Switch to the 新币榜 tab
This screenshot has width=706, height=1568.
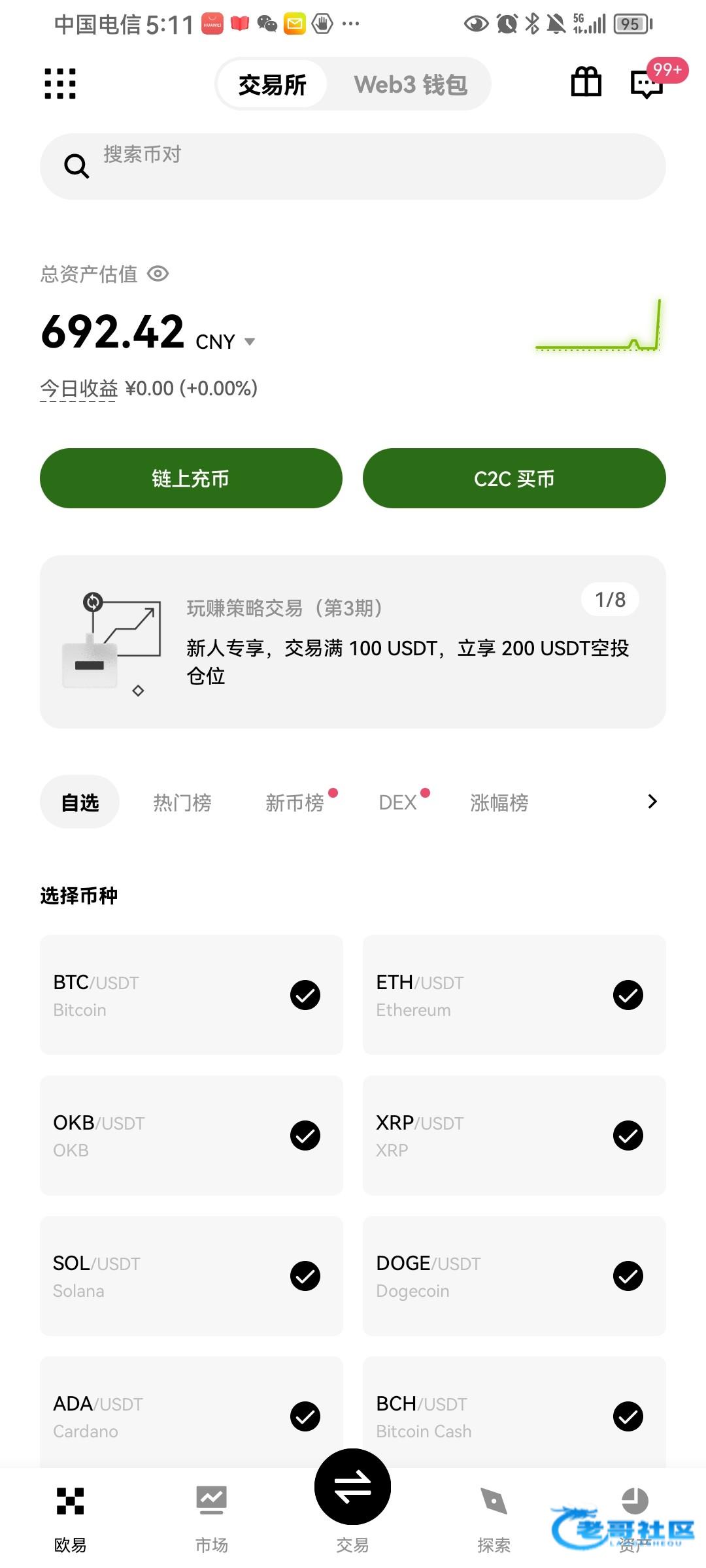[x=295, y=802]
